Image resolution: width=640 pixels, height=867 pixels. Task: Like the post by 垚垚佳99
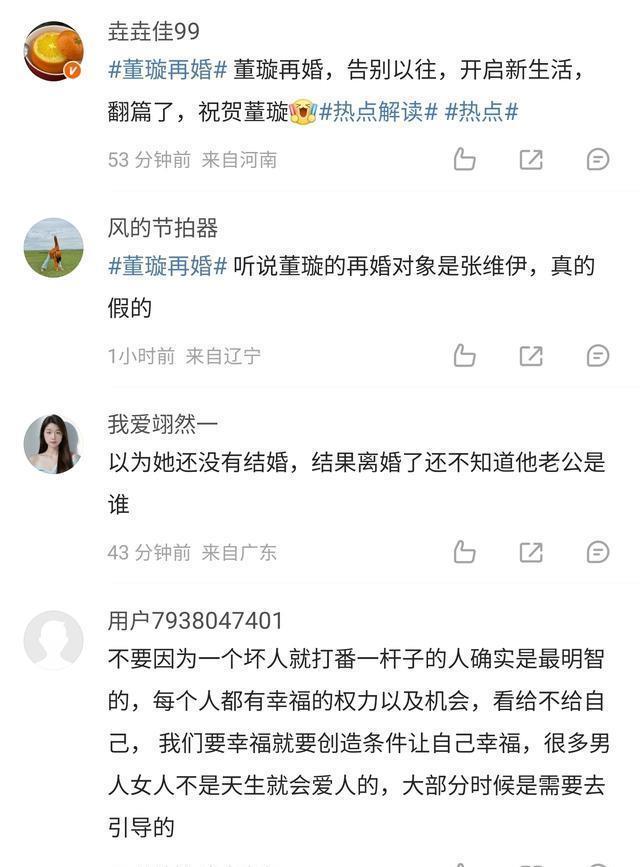pyautogui.click(x=465, y=159)
